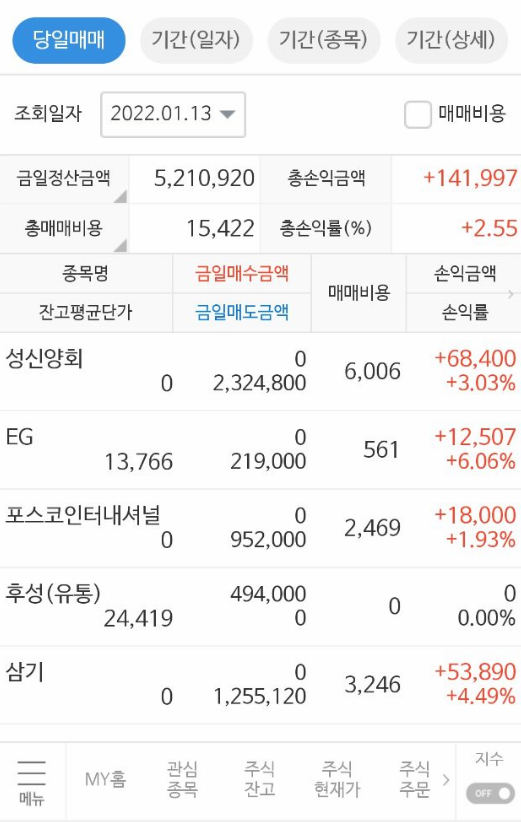Image resolution: width=521 pixels, height=822 pixels.
Task: Open the 메뉴 hamburger menu
Action: pos(32,782)
